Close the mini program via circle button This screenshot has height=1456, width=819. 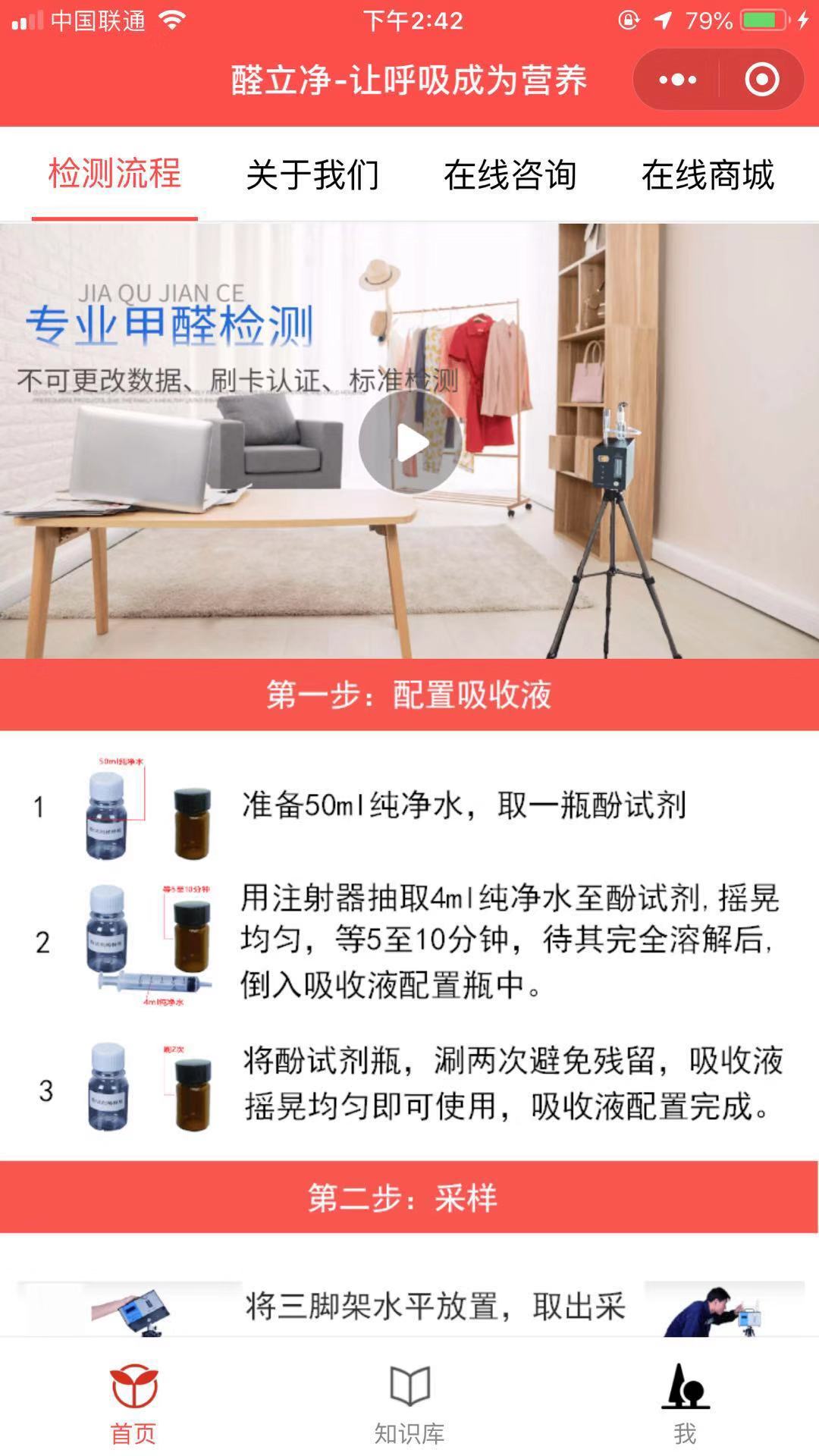point(761,80)
